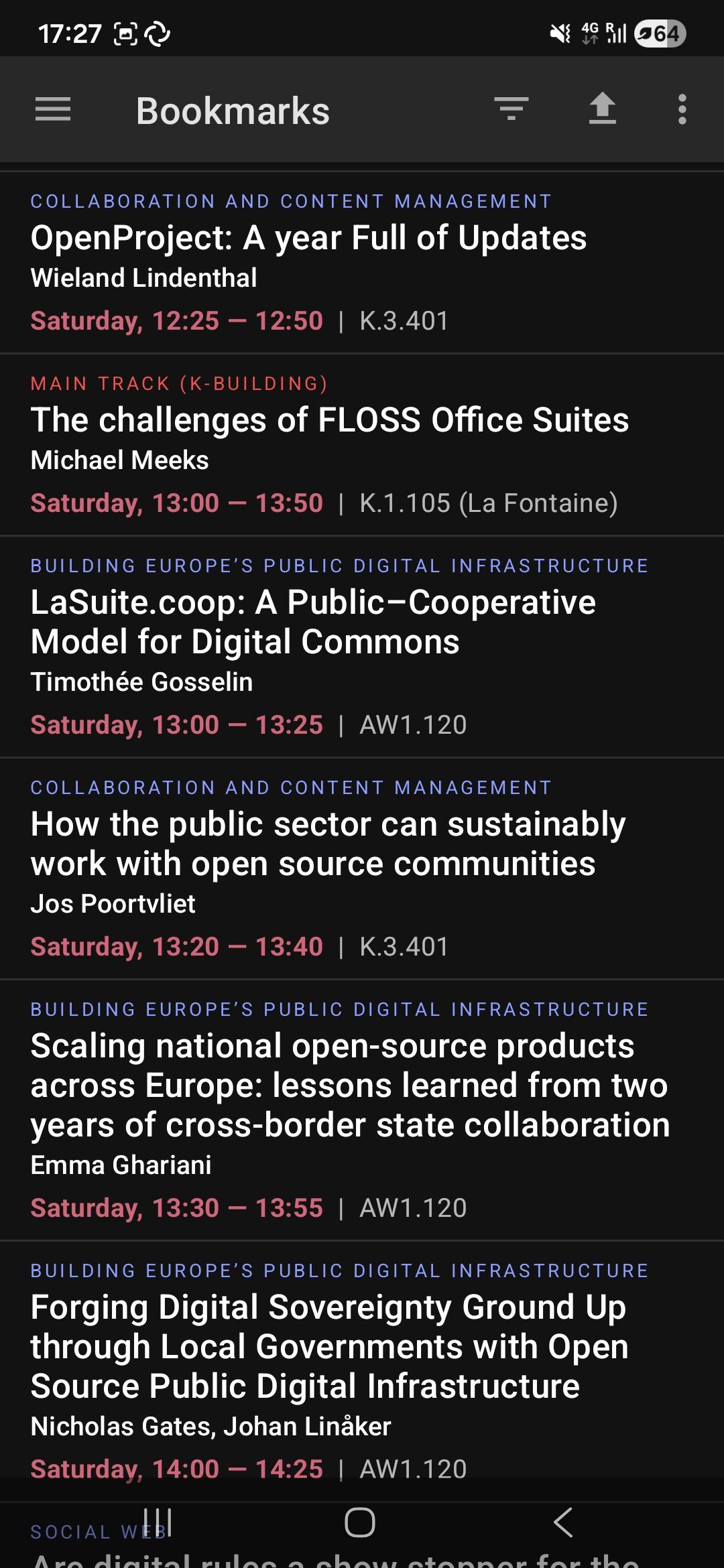Open the bookmarks filter options
The height and width of the screenshot is (1568, 724).
pyautogui.click(x=511, y=109)
